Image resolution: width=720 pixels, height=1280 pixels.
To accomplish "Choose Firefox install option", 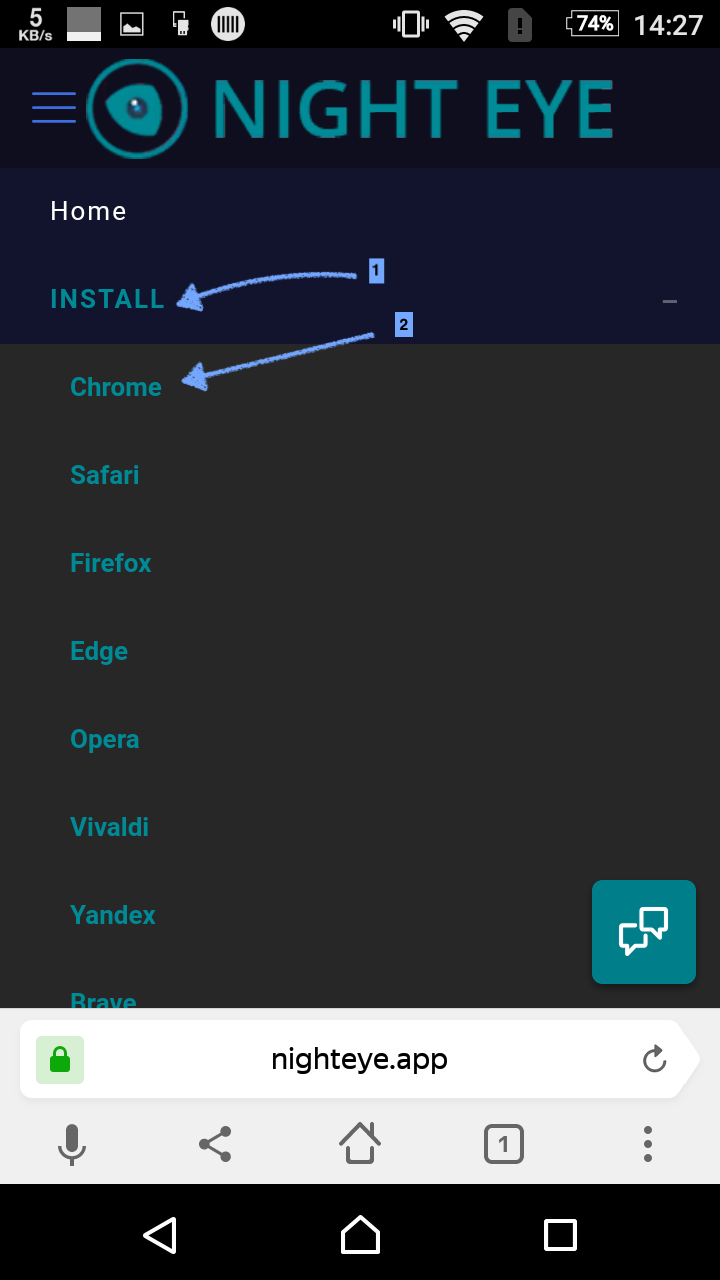I will click(x=111, y=563).
